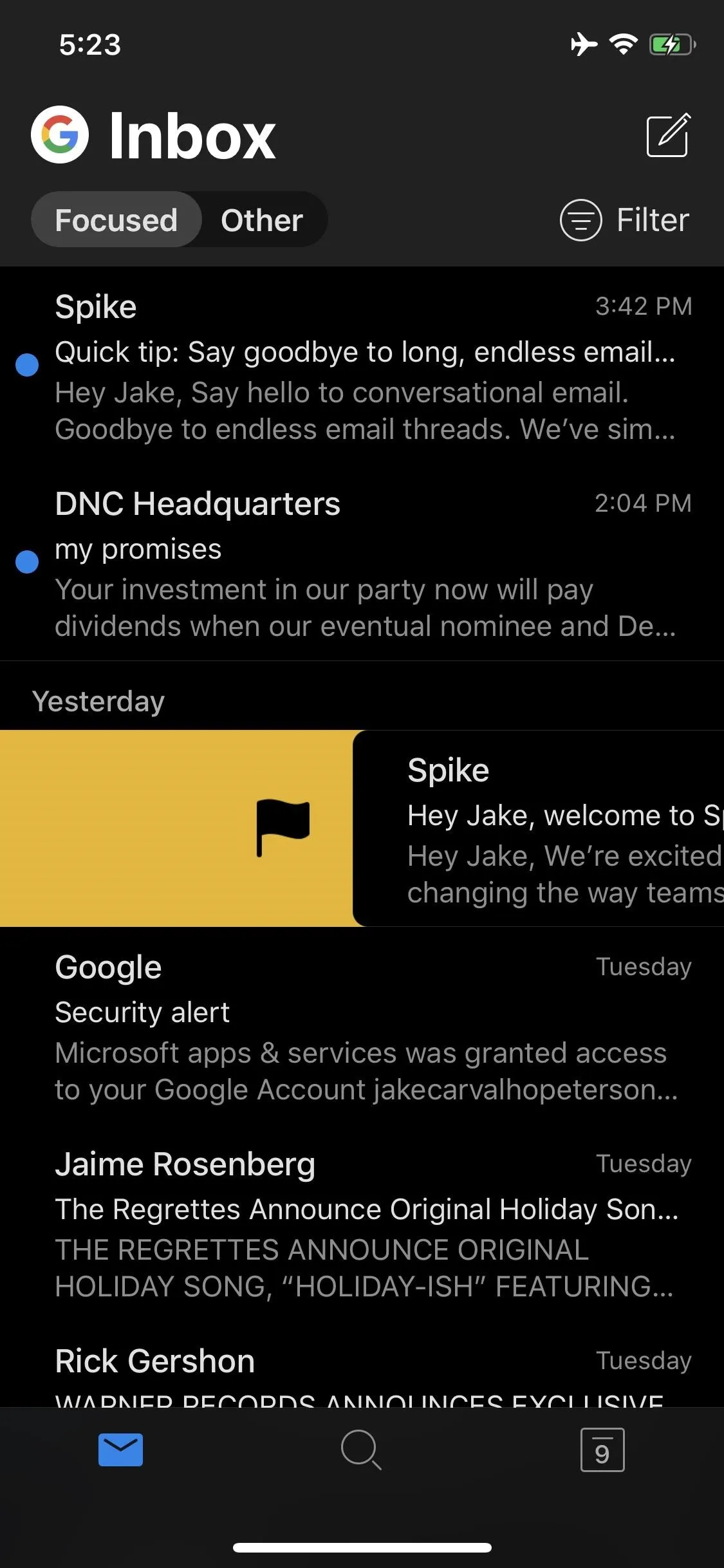Go to the Mail tab
The image size is (724, 1568).
click(121, 1450)
